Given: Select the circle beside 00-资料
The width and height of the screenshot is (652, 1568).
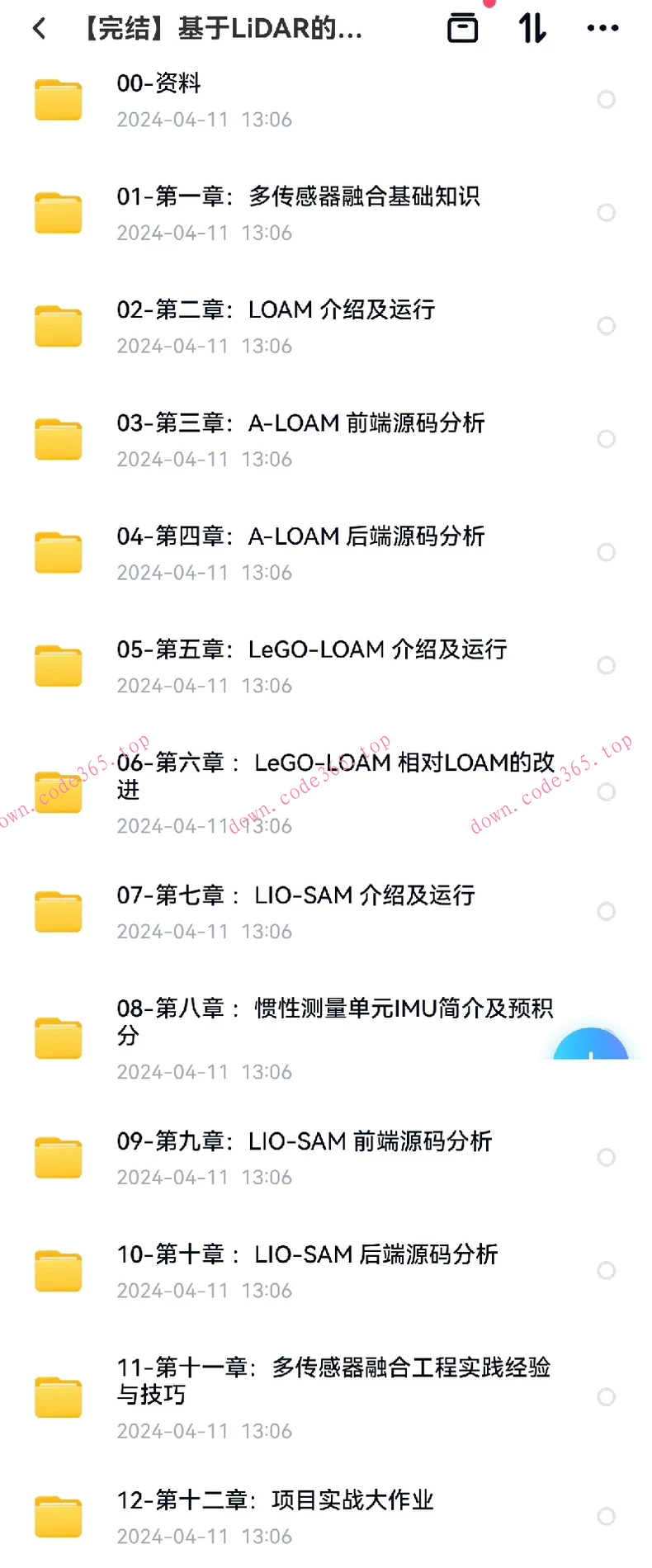Looking at the screenshot, I should pos(607,99).
